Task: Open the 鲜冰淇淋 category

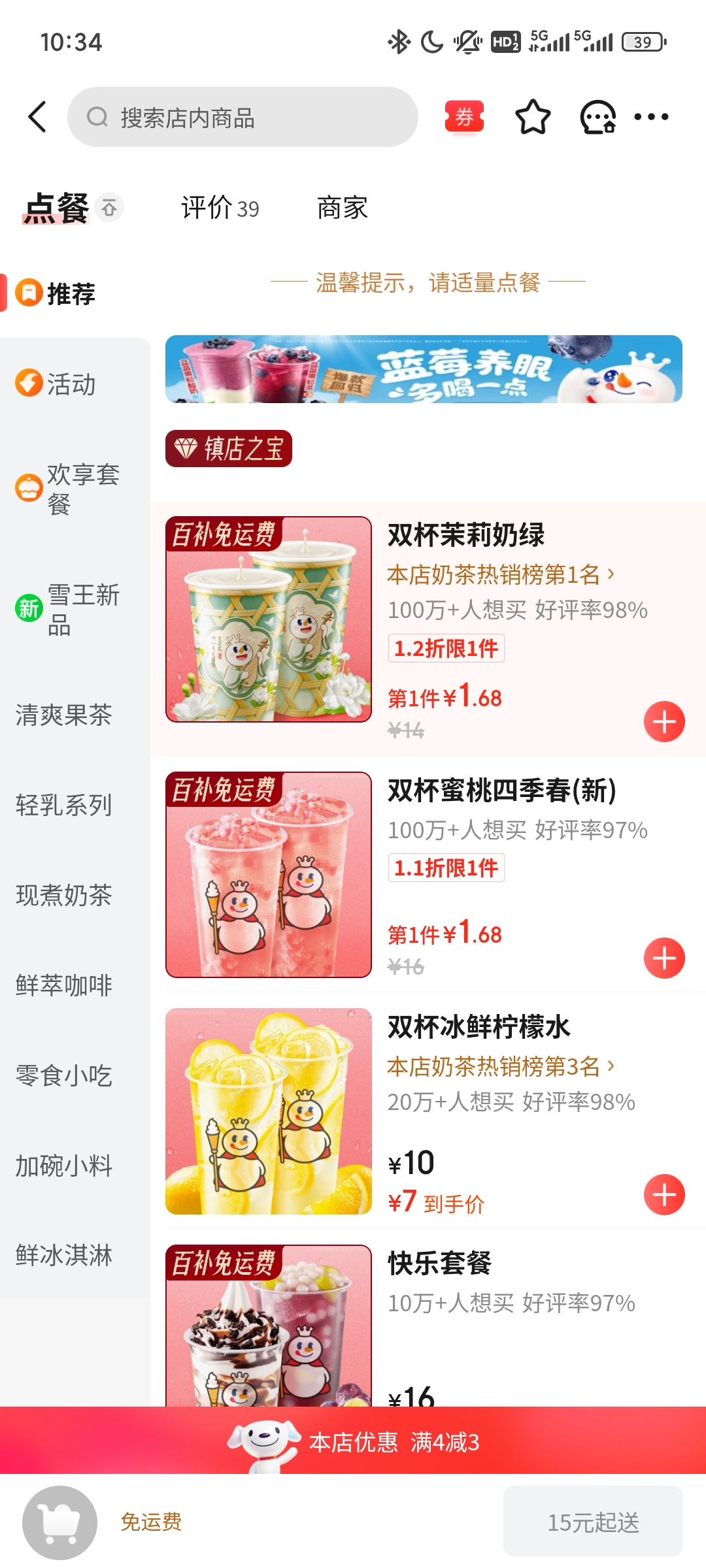Action: coord(64,1255)
